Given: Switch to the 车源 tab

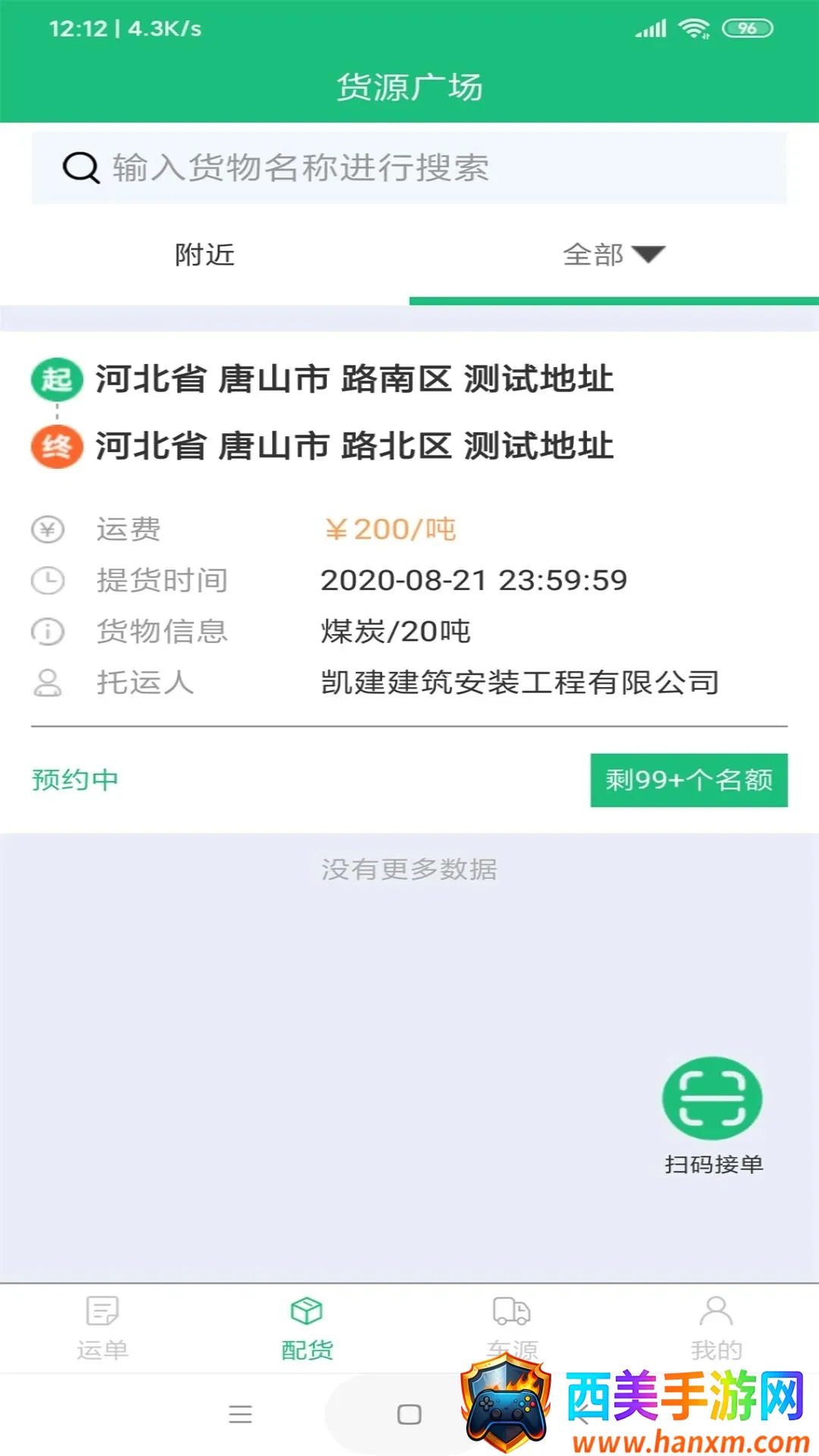Looking at the screenshot, I should [512, 1327].
